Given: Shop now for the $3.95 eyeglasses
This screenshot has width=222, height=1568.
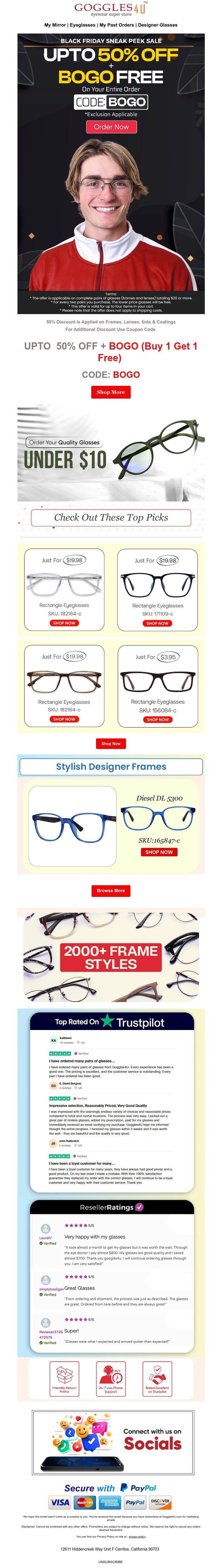Looking at the screenshot, I should (x=157, y=720).
